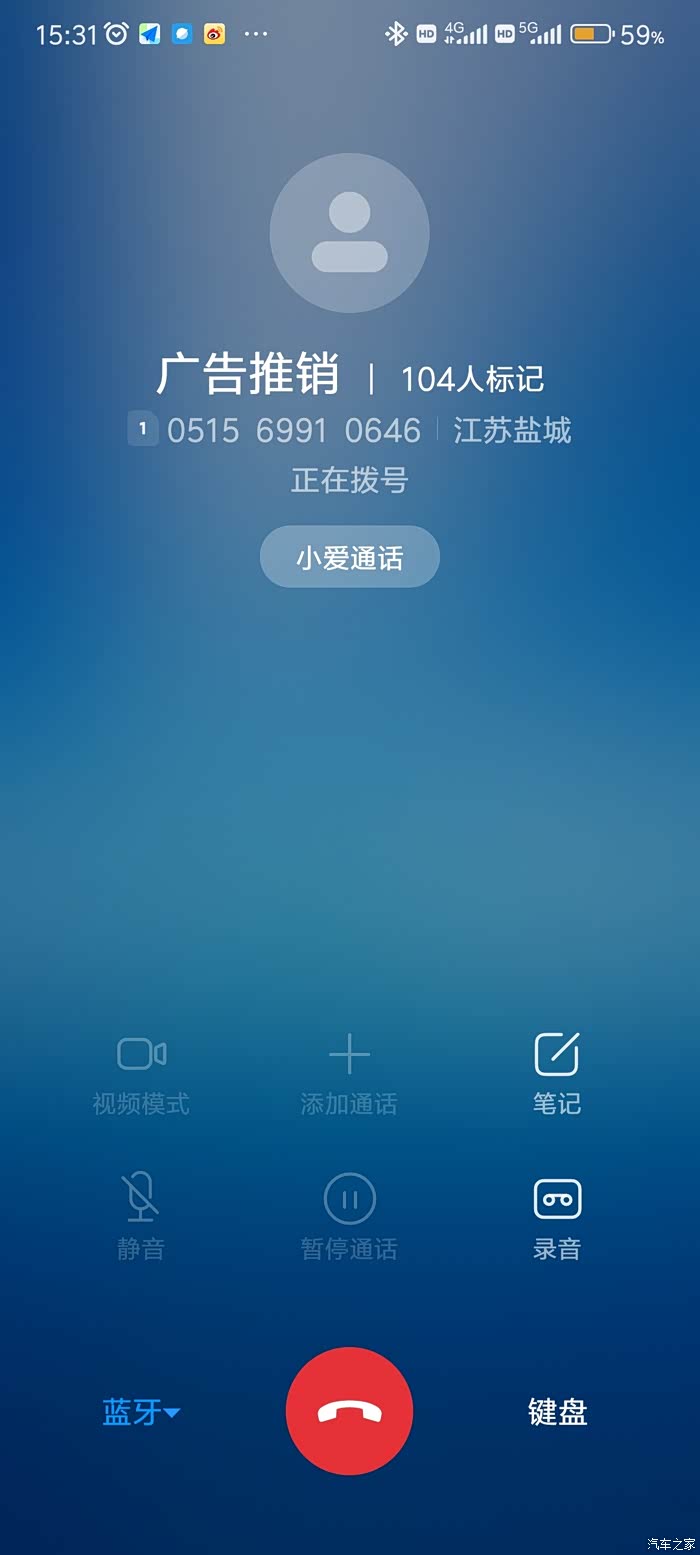Open the 键盘 dial pad

pyautogui.click(x=557, y=1412)
